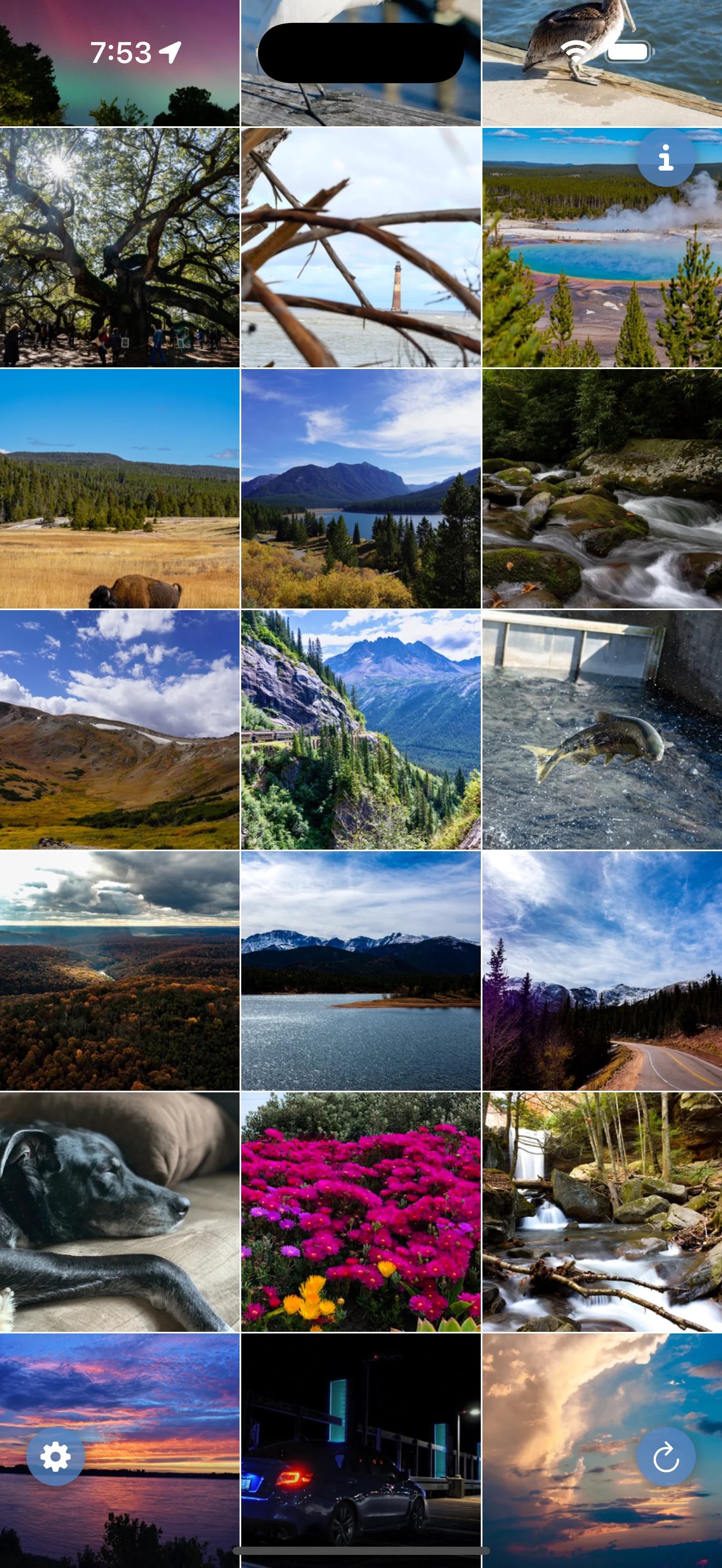Screen dimensions: 722x1568
Task: Open the mossy rocks stream photo
Action: click(x=602, y=488)
